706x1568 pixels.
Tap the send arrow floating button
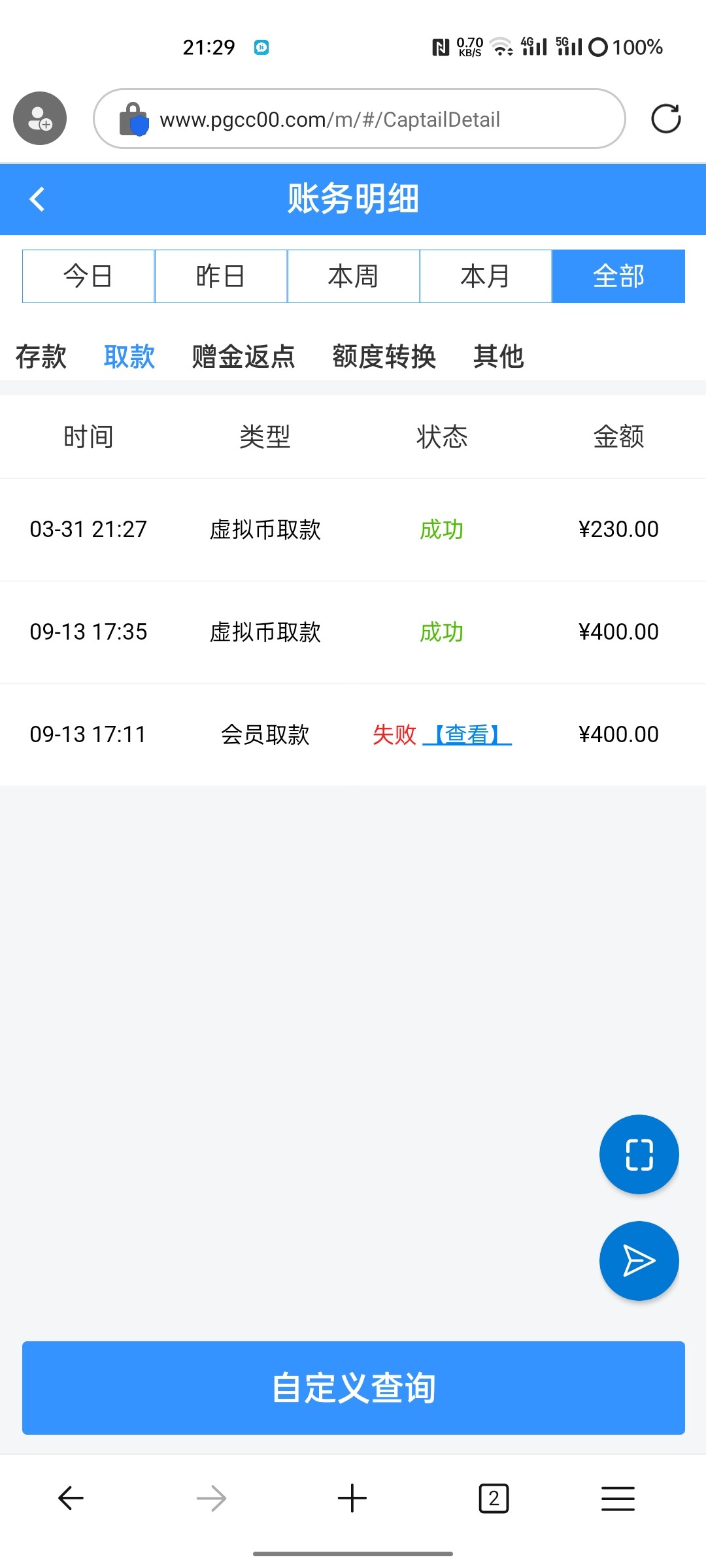[639, 1261]
